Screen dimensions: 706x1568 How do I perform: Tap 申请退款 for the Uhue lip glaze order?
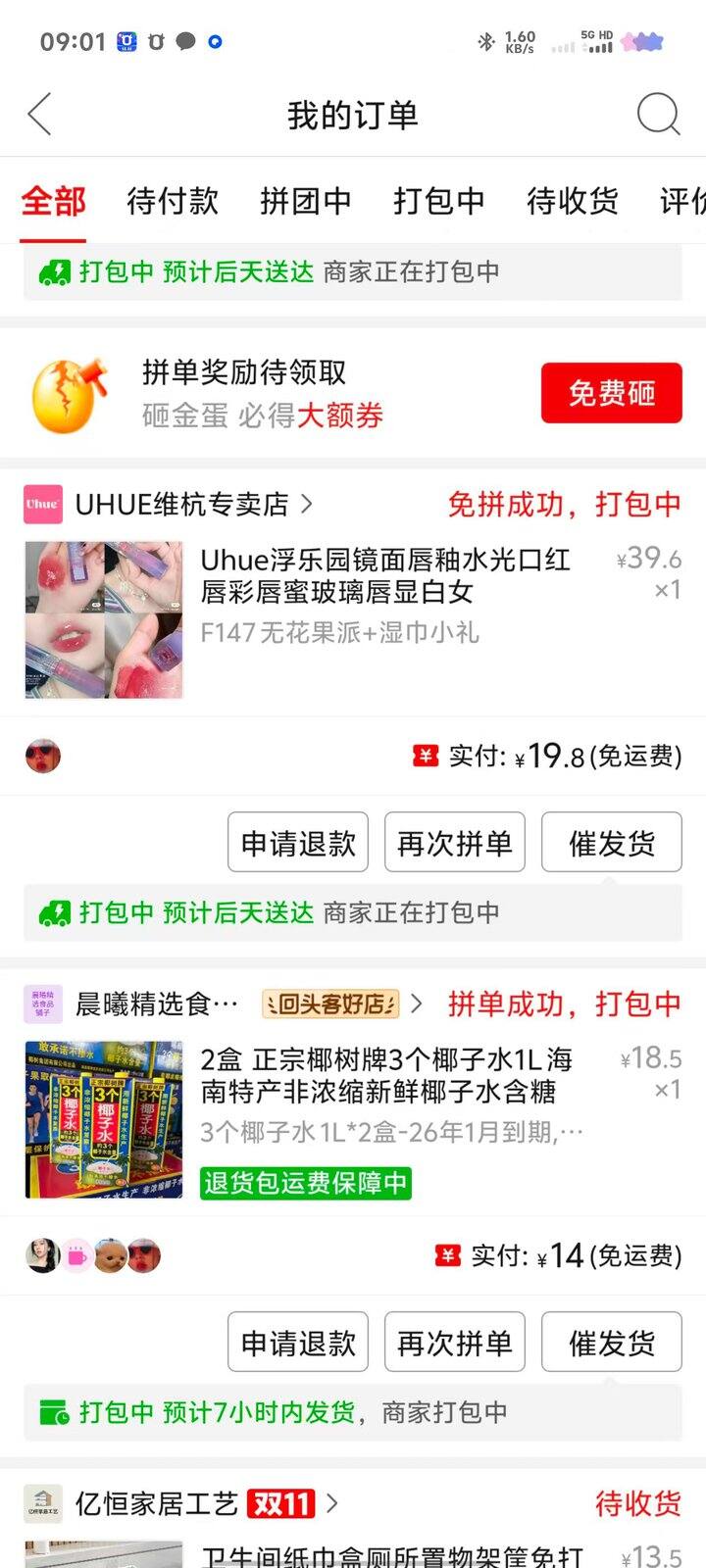click(298, 843)
